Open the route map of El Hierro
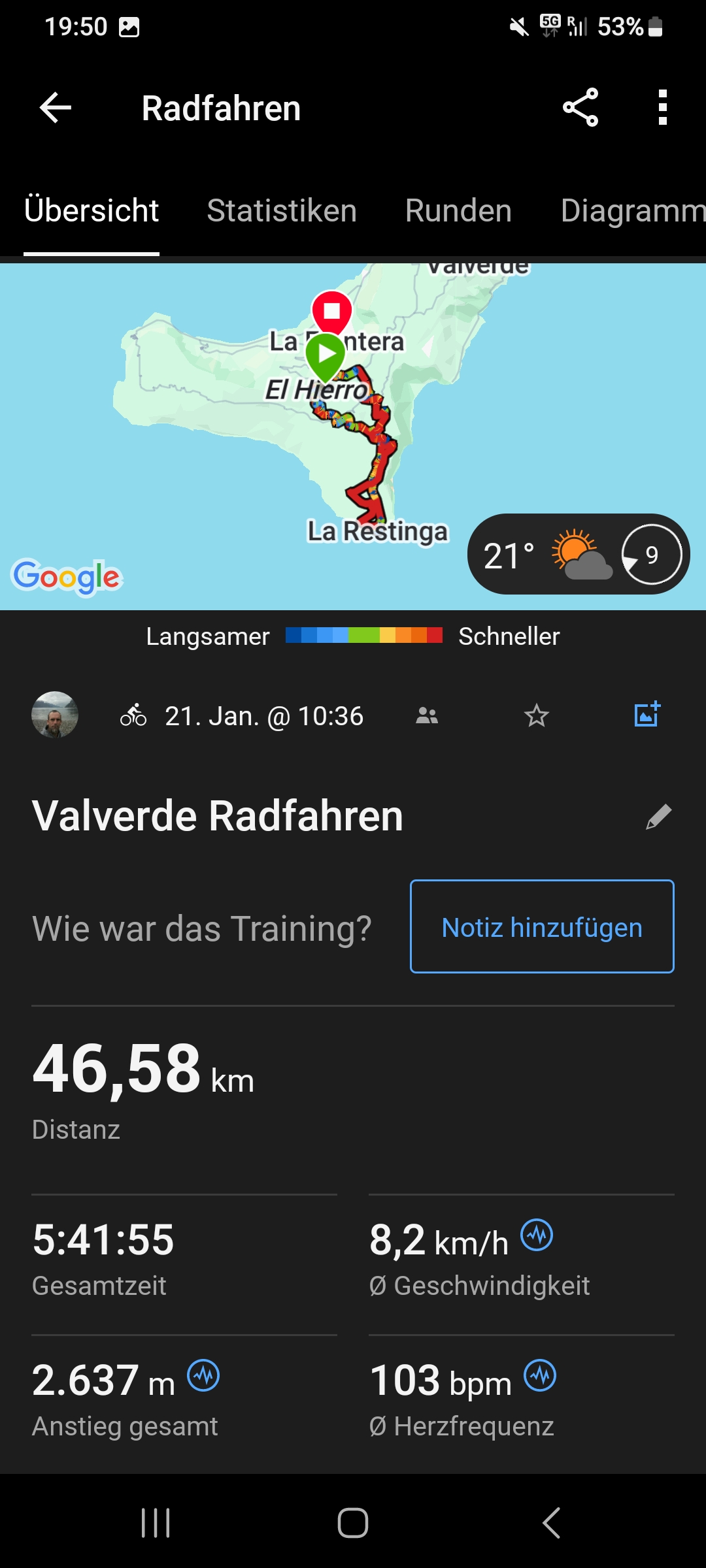 coord(353,436)
